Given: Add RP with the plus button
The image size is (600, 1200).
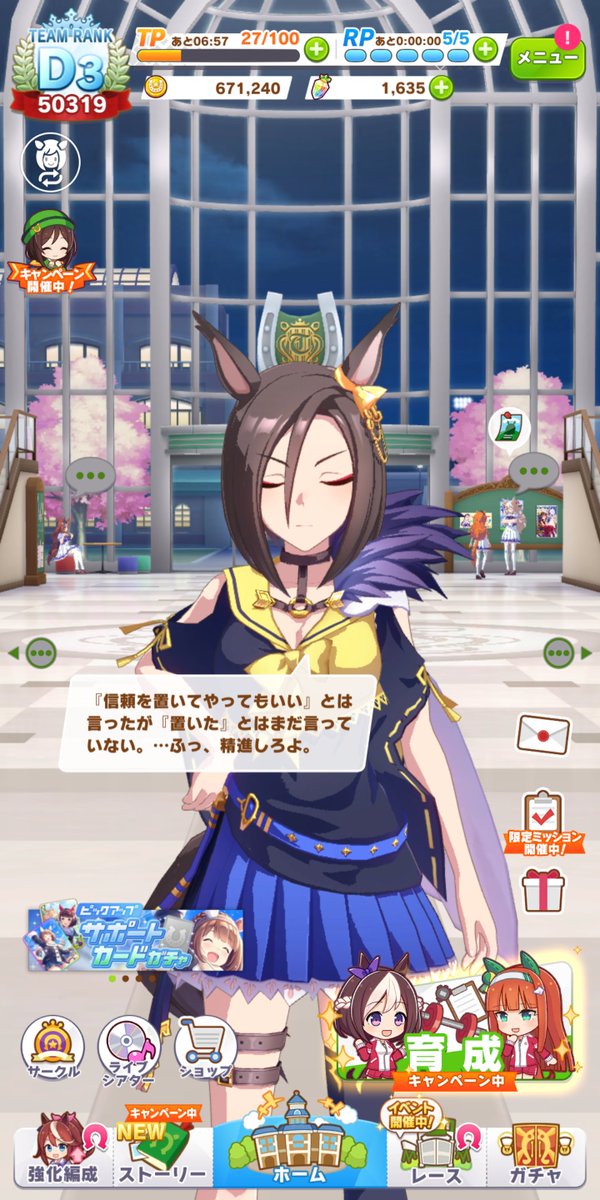Looking at the screenshot, I should click(x=485, y=48).
